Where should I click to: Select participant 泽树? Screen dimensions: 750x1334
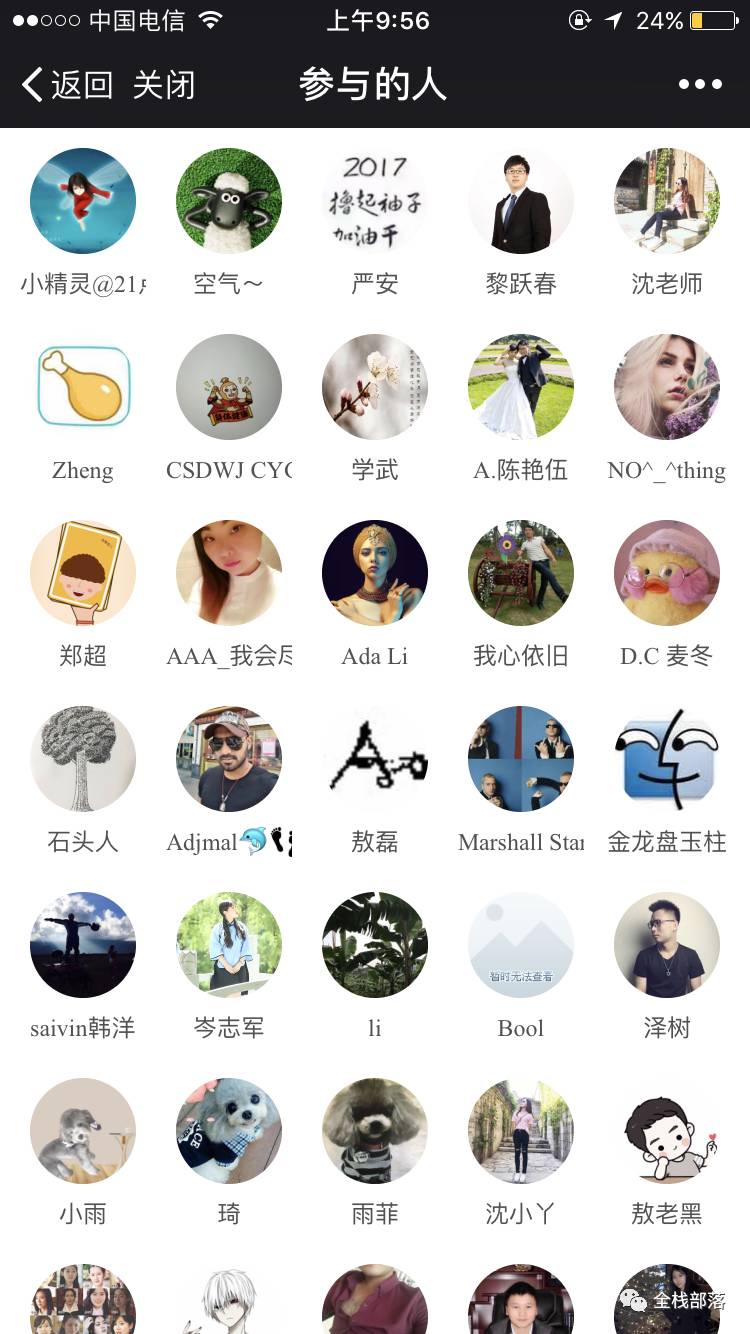coord(667,945)
